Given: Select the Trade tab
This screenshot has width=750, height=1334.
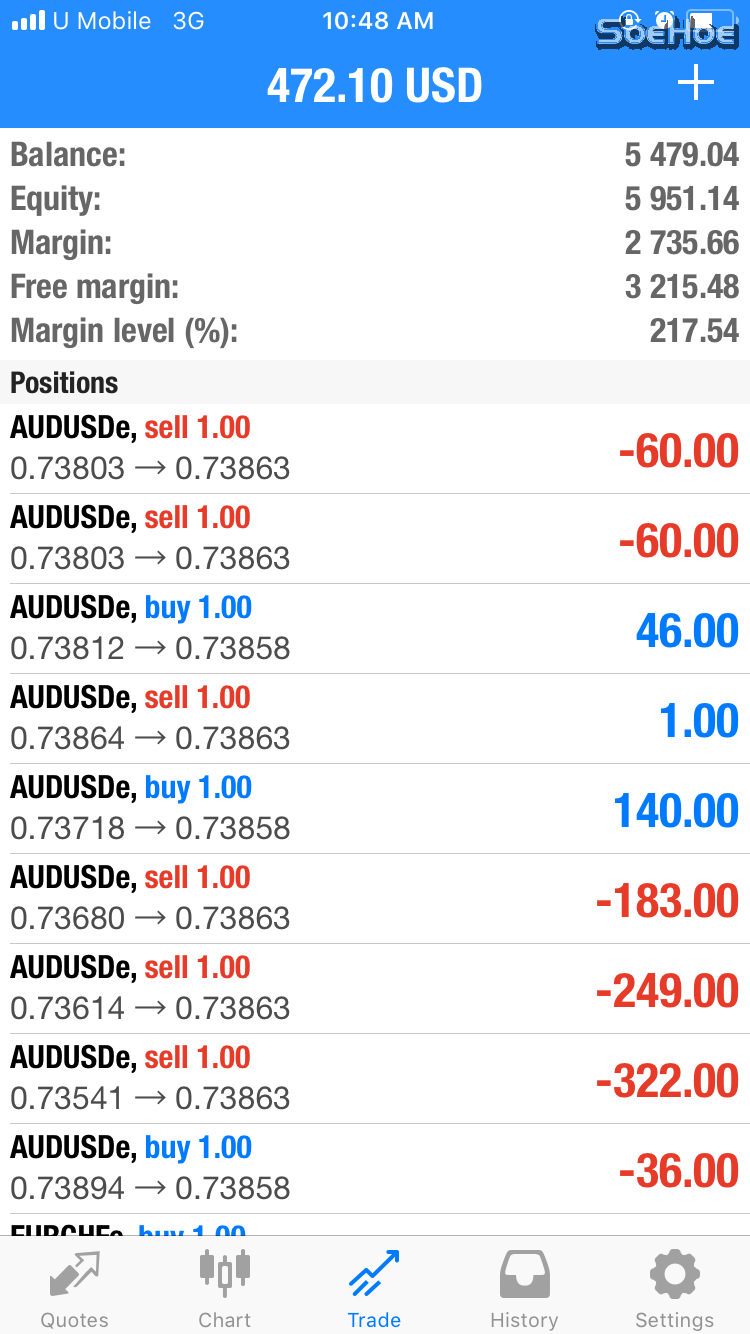Looking at the screenshot, I should [374, 1289].
